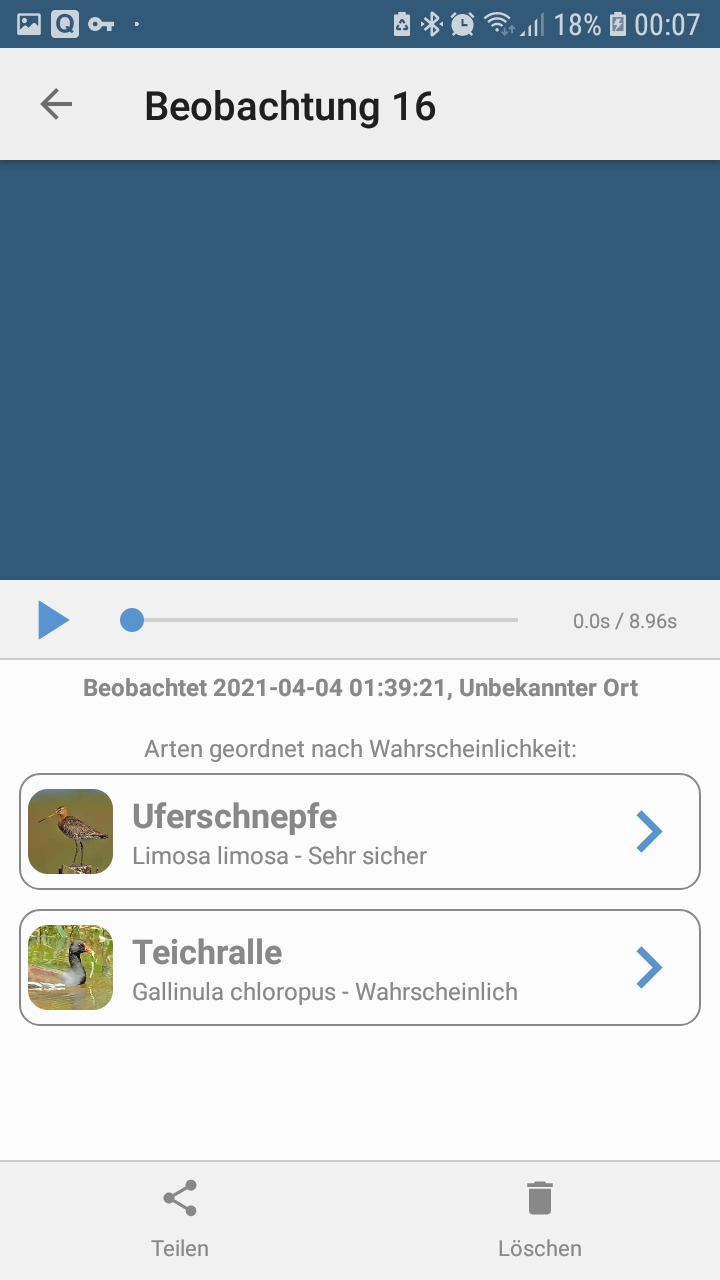
Task: Open the Uferschnepfe species details
Action: point(360,831)
